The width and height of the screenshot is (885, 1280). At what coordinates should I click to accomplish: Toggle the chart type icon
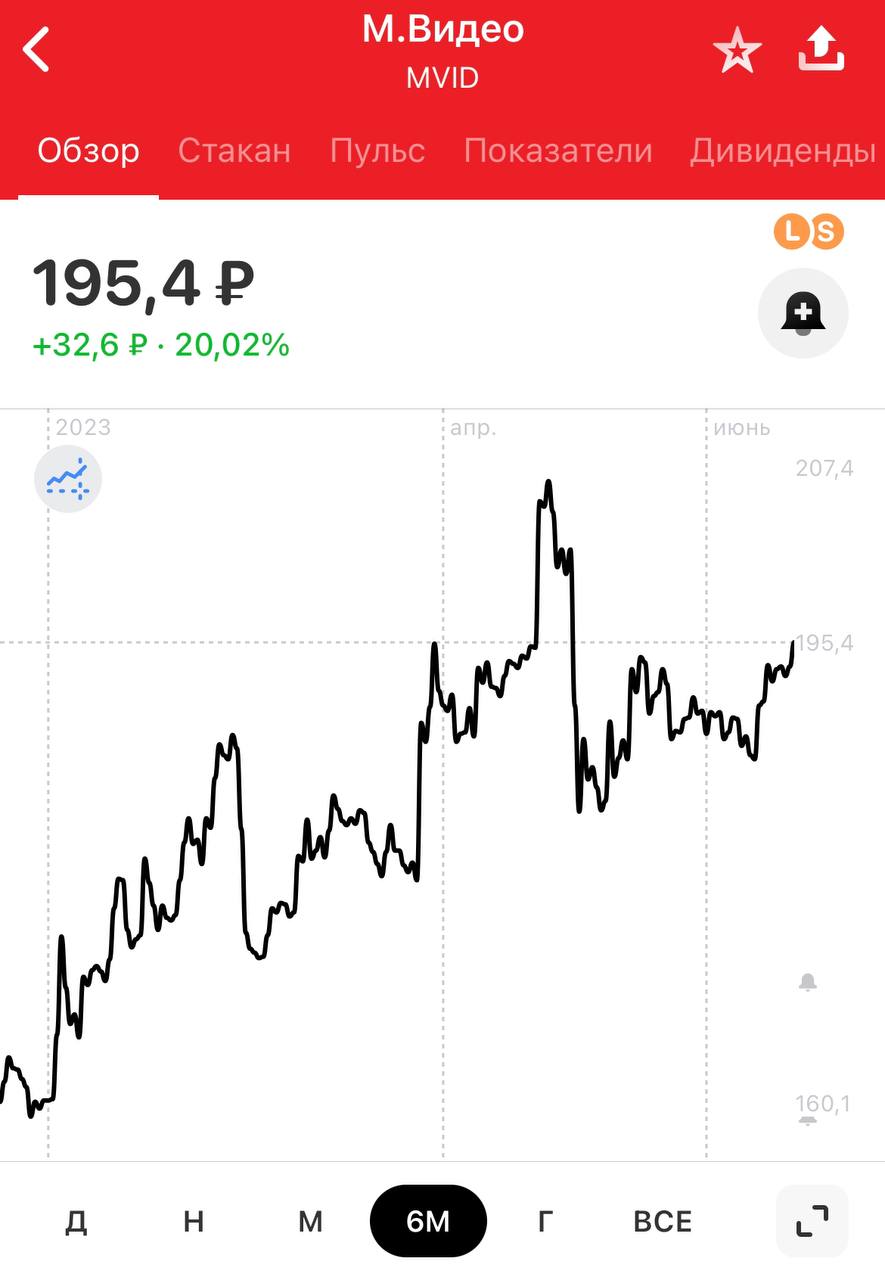[x=68, y=479]
